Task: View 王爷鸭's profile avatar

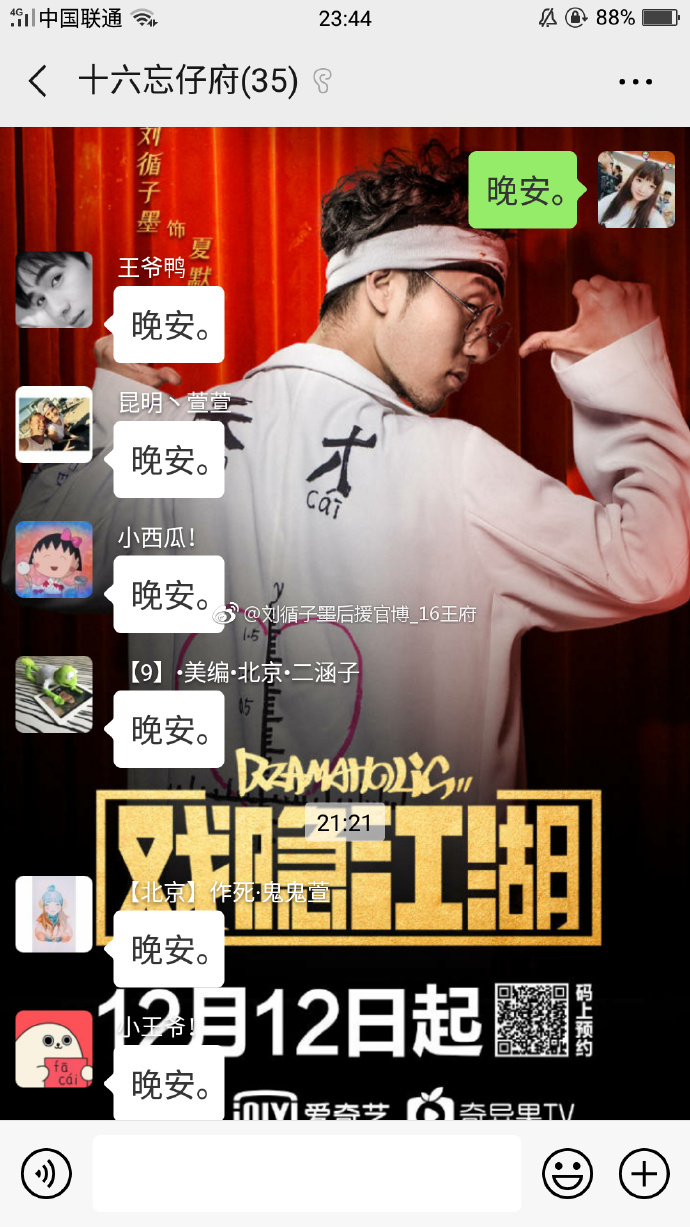Action: point(54,290)
